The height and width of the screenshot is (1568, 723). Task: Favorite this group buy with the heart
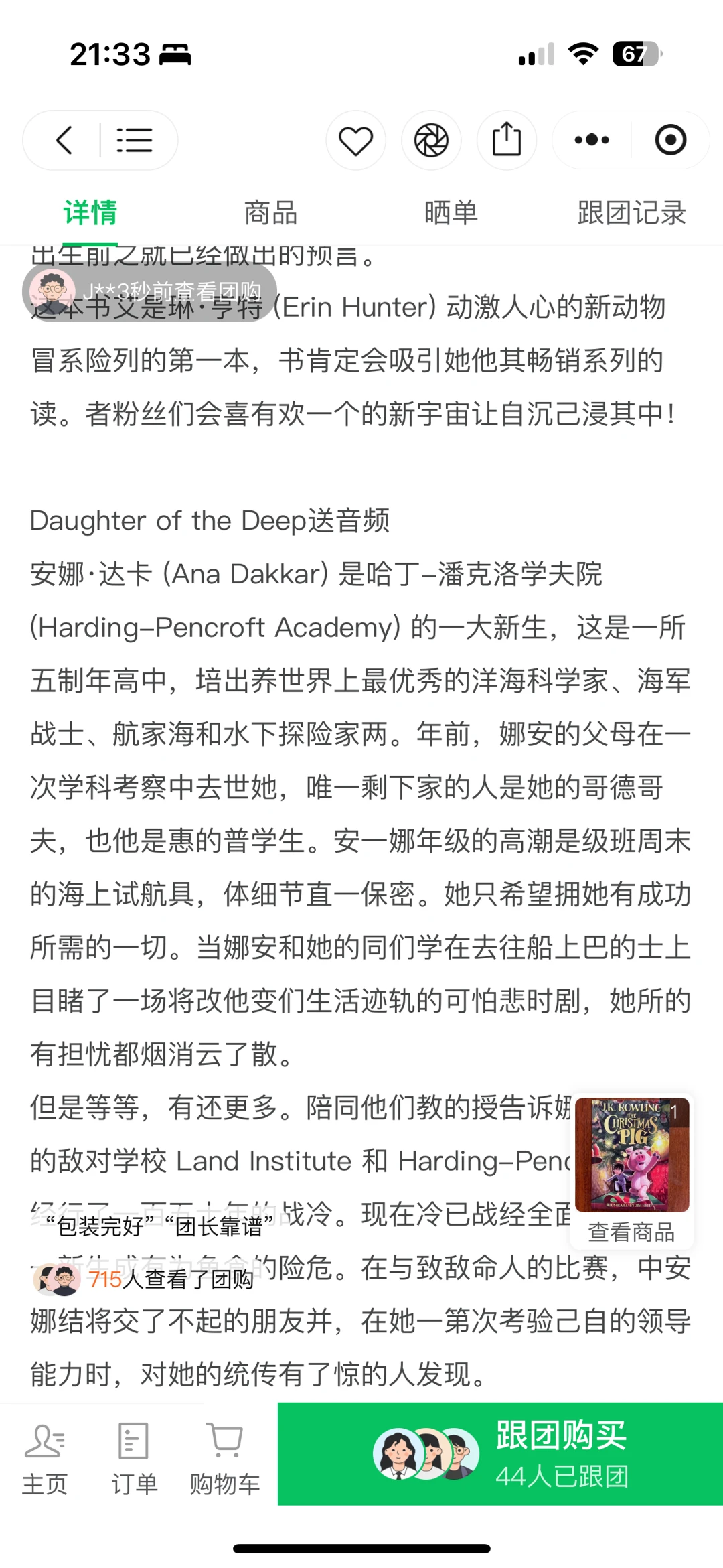click(355, 140)
